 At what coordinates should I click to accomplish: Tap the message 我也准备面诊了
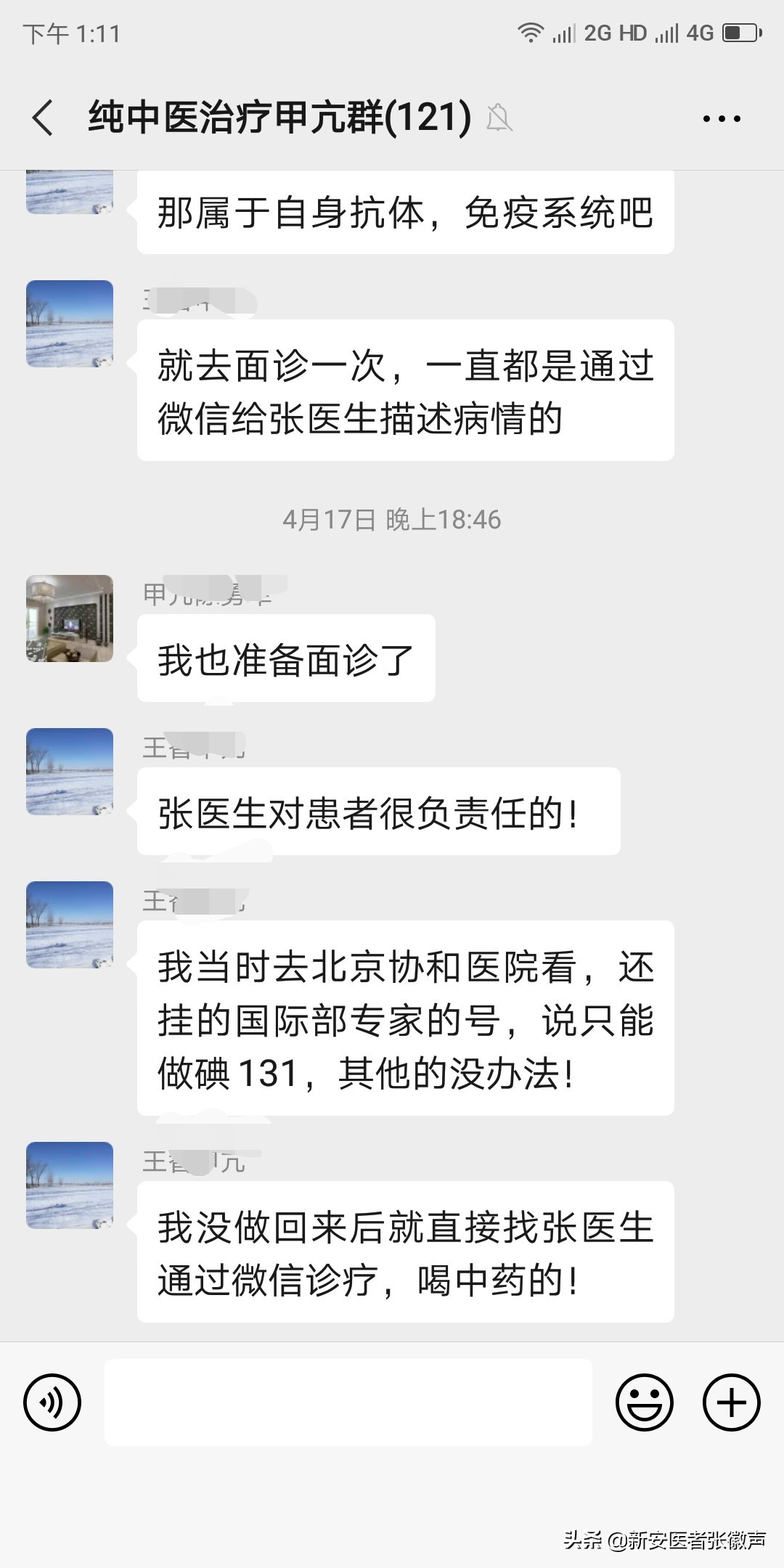[285, 656]
